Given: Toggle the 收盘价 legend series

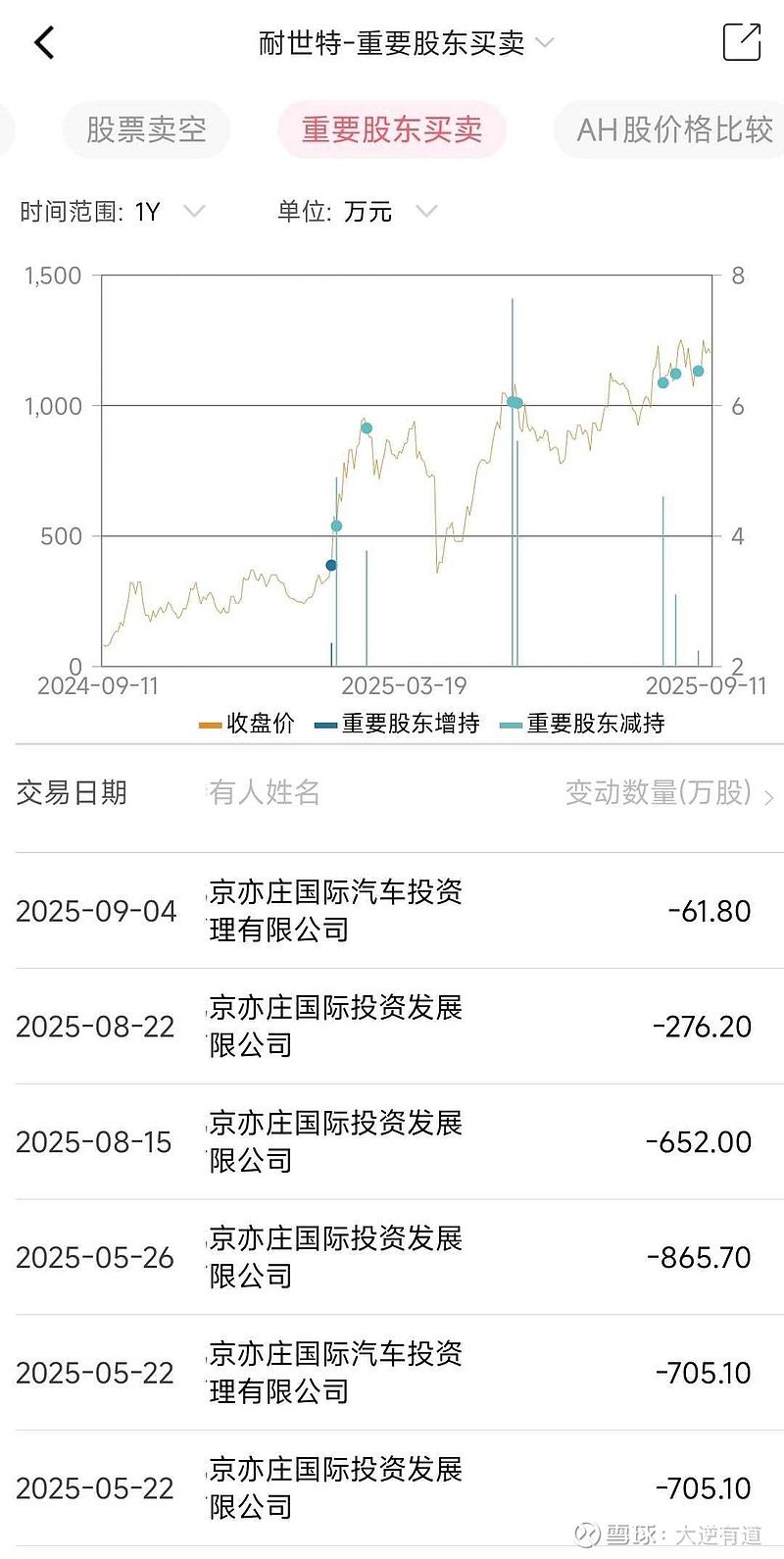Looking at the screenshot, I should coord(247,724).
